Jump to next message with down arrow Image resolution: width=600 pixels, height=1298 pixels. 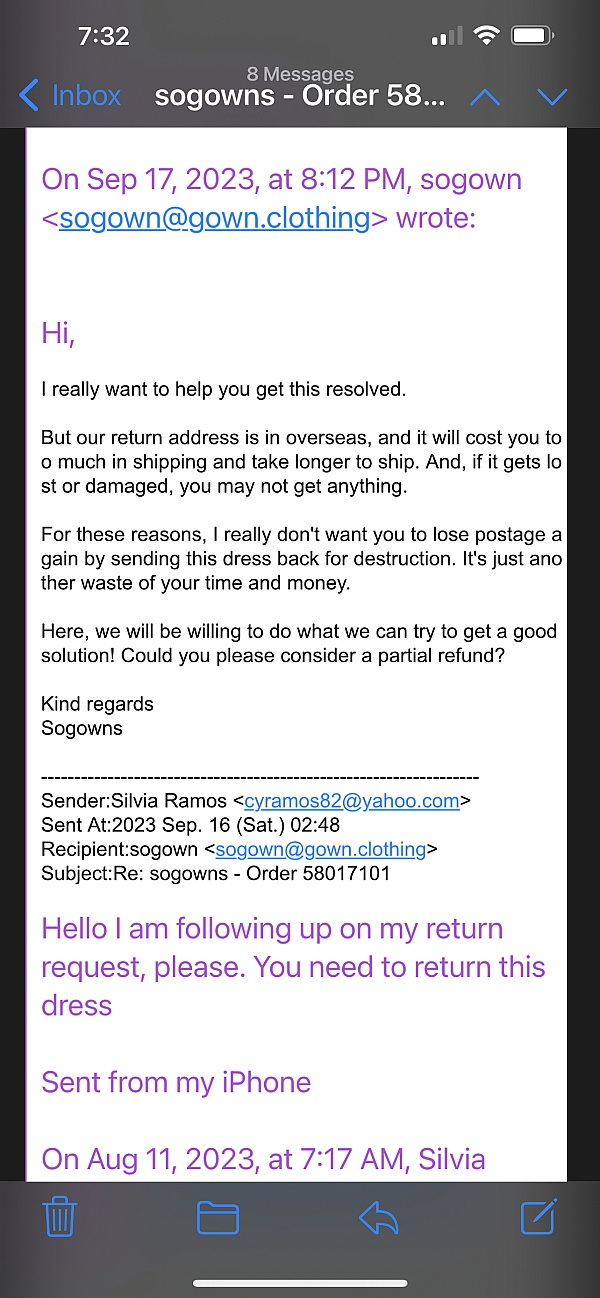click(552, 97)
